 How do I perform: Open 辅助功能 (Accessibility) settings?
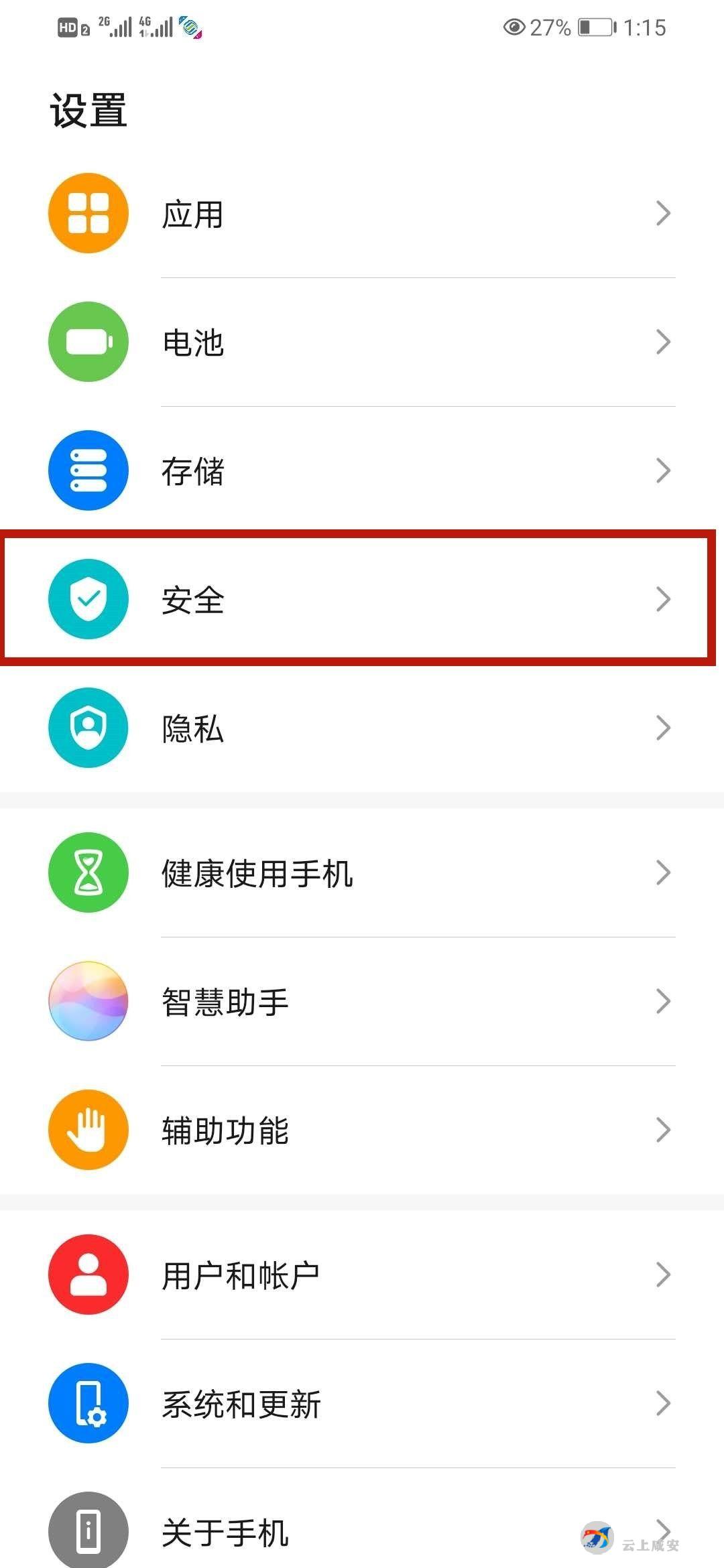(x=362, y=1130)
